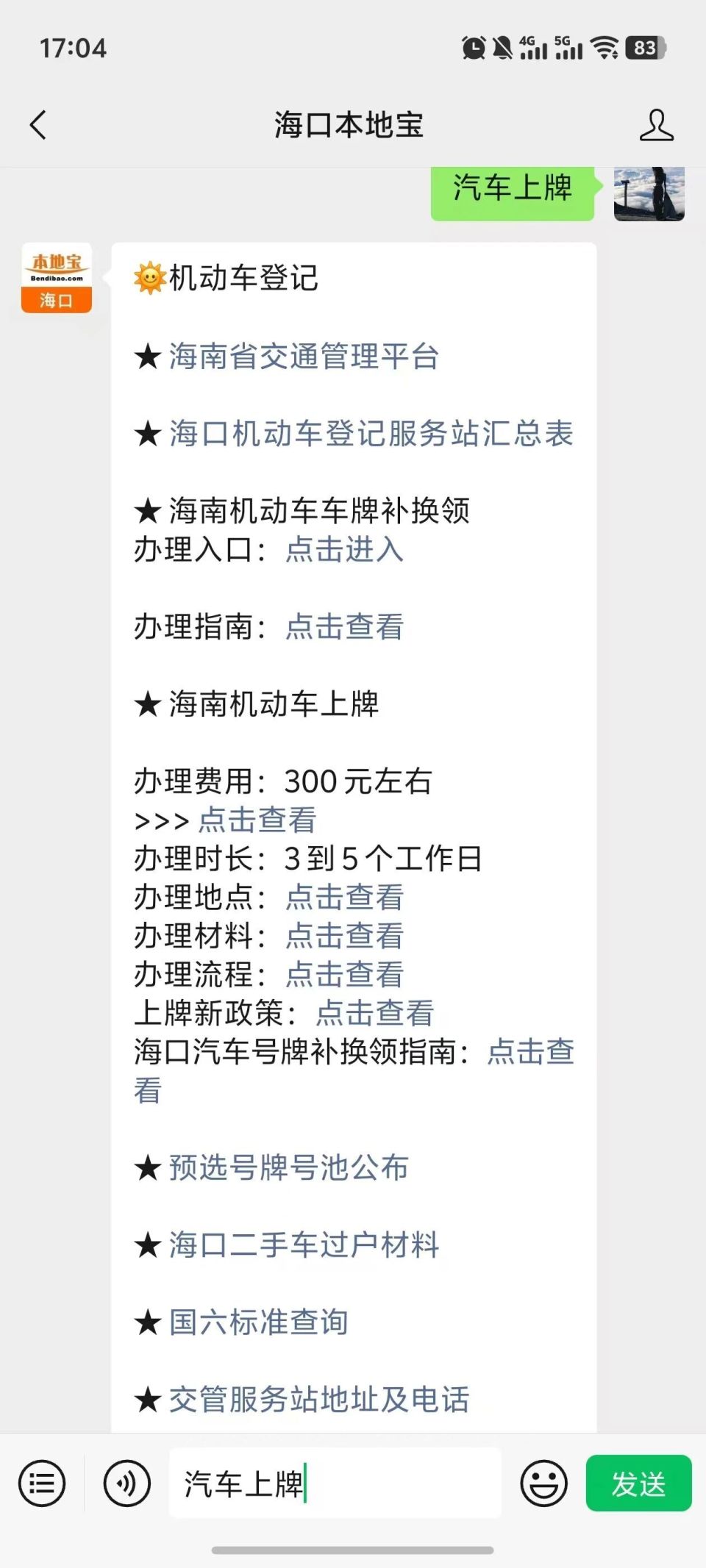
Task: Tap 点击查看 next to 办理材料
Action: tap(343, 936)
